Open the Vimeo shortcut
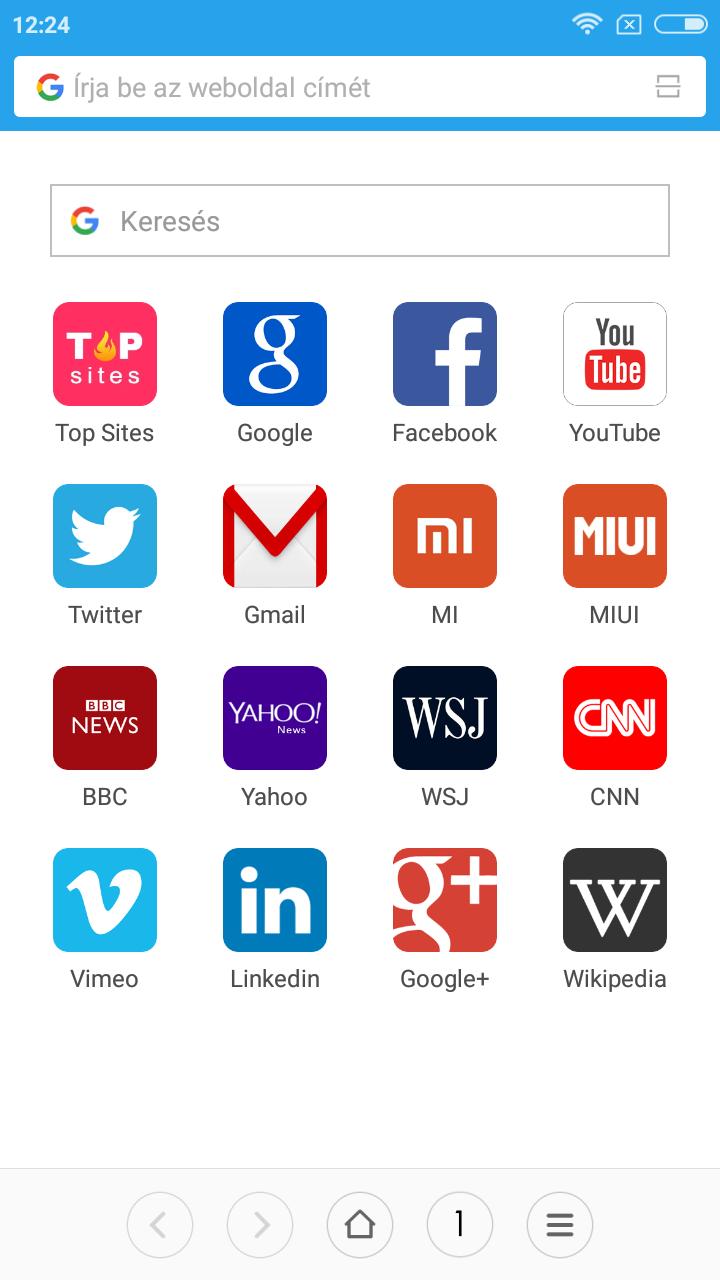Screen dimensions: 720x1280 (105, 901)
